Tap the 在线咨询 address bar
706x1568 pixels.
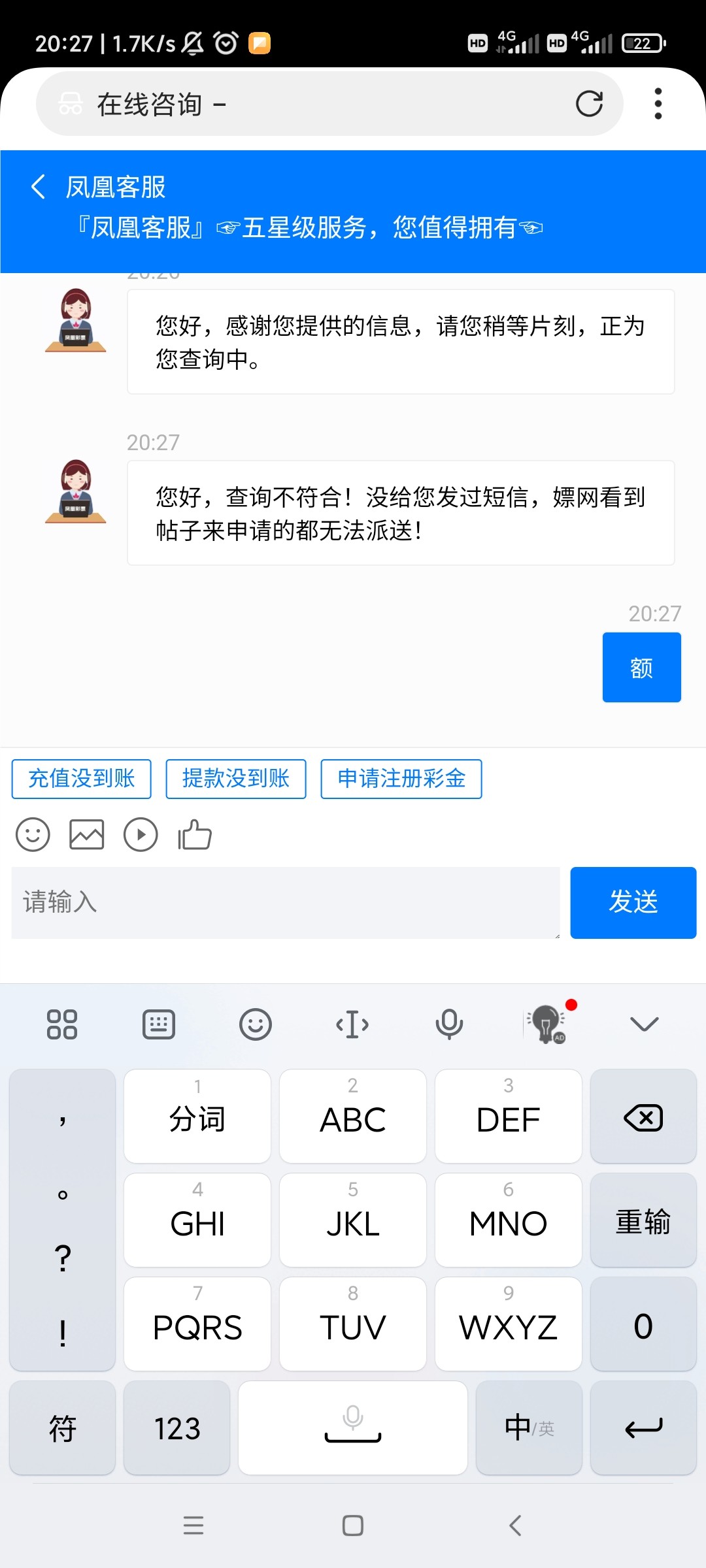point(314,105)
